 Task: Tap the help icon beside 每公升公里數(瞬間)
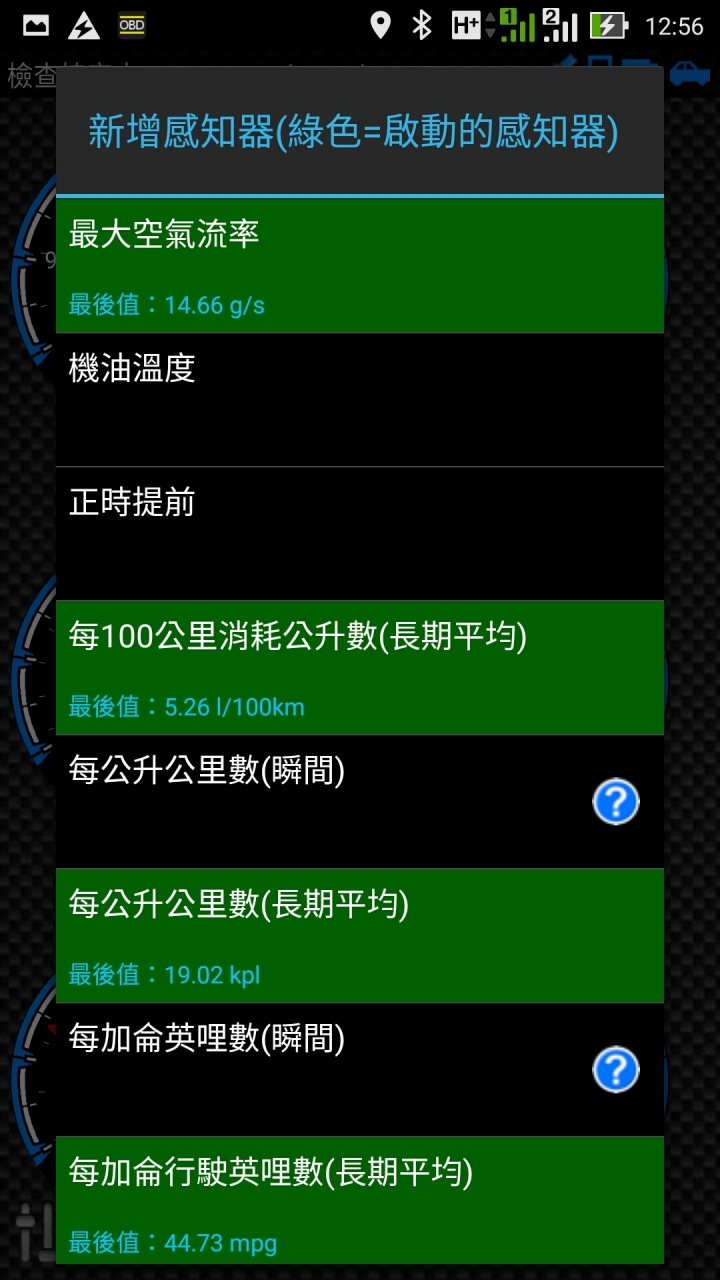click(615, 801)
